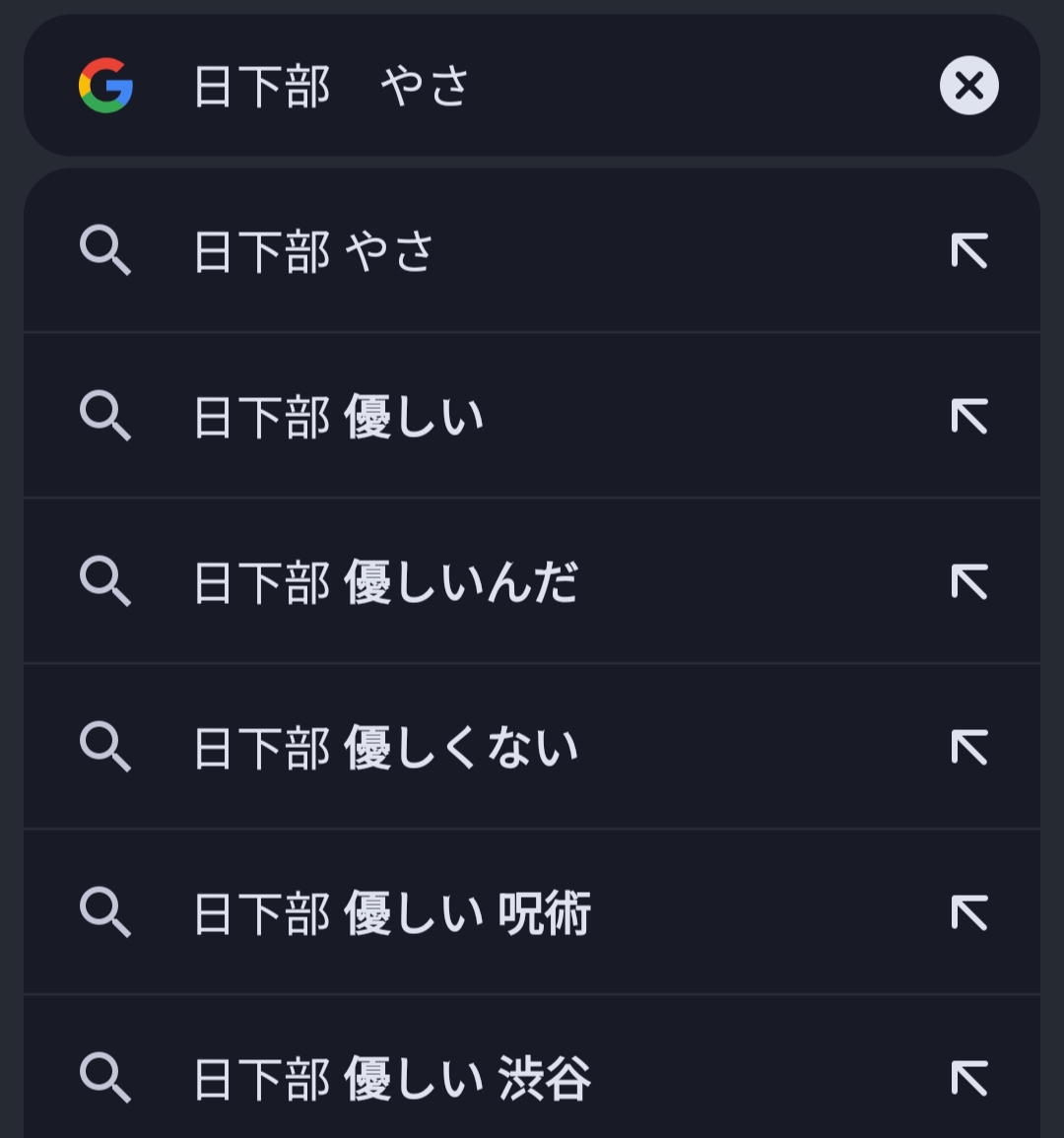Fill the query with 日下部 優しい using its arrow

[x=969, y=417]
